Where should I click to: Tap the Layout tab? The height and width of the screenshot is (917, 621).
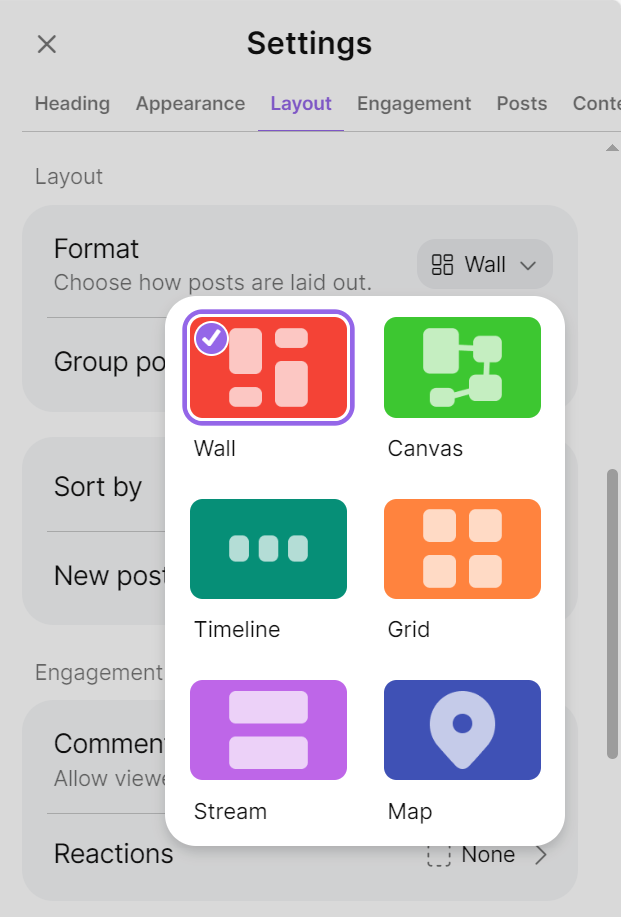pos(301,104)
